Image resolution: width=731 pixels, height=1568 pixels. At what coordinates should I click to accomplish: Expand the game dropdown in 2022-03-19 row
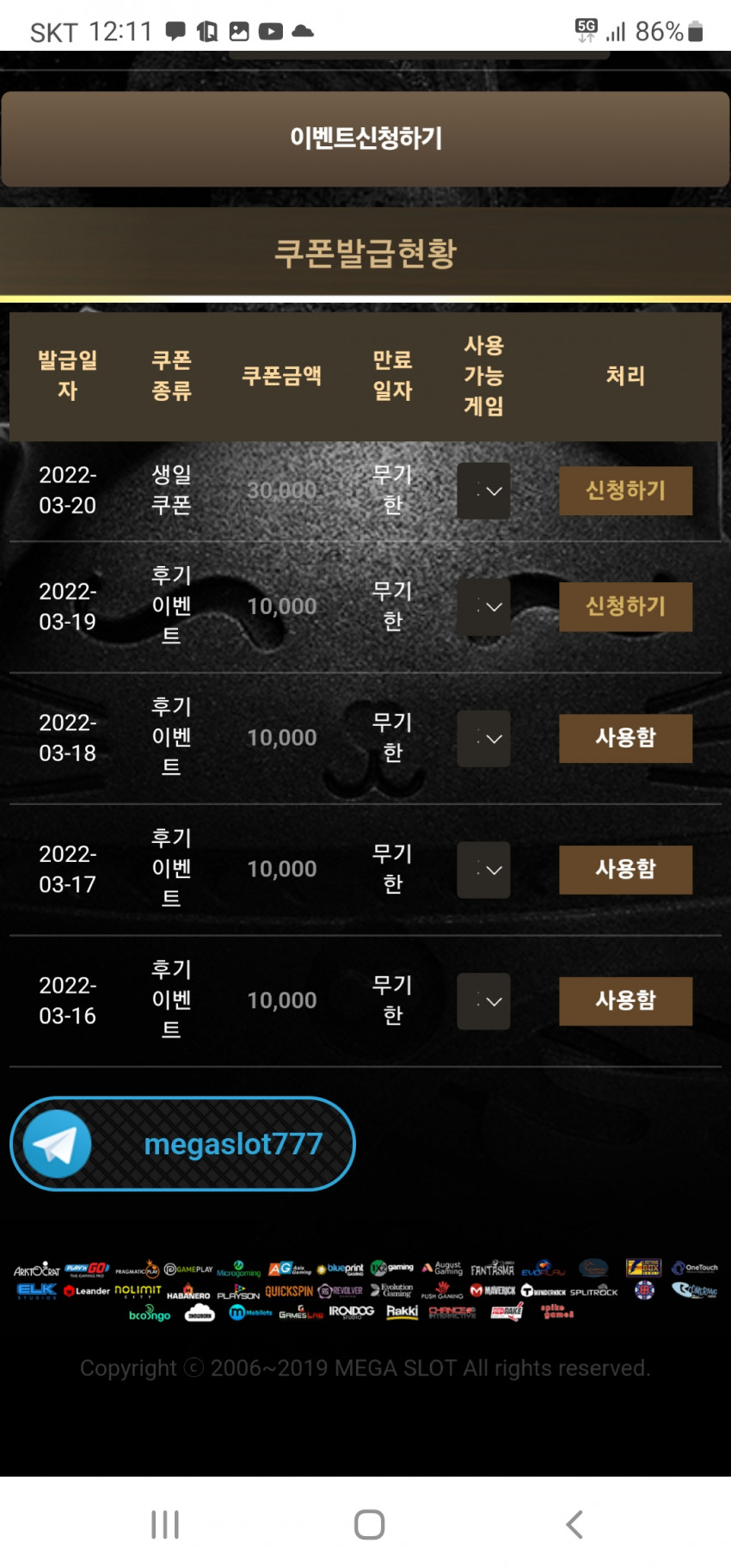[483, 607]
